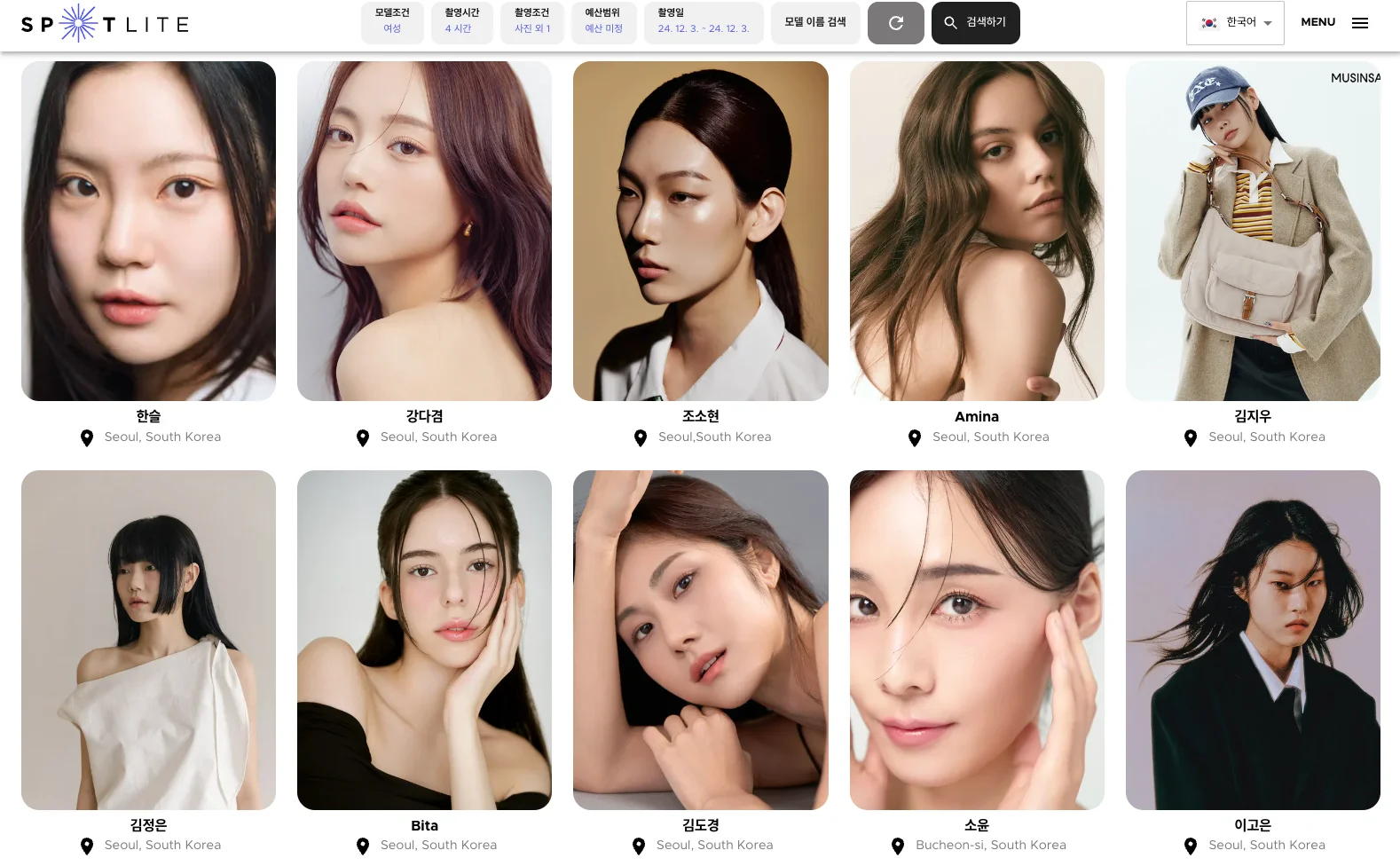The image size is (1400, 866).
Task: View 김지우's model profile
Action: pos(1253,231)
